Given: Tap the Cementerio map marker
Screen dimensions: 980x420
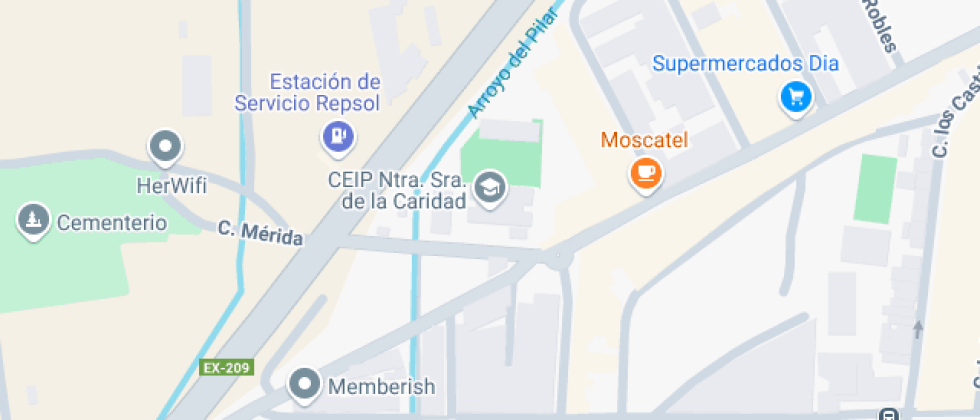Looking at the screenshot, I should pyautogui.click(x=35, y=219).
